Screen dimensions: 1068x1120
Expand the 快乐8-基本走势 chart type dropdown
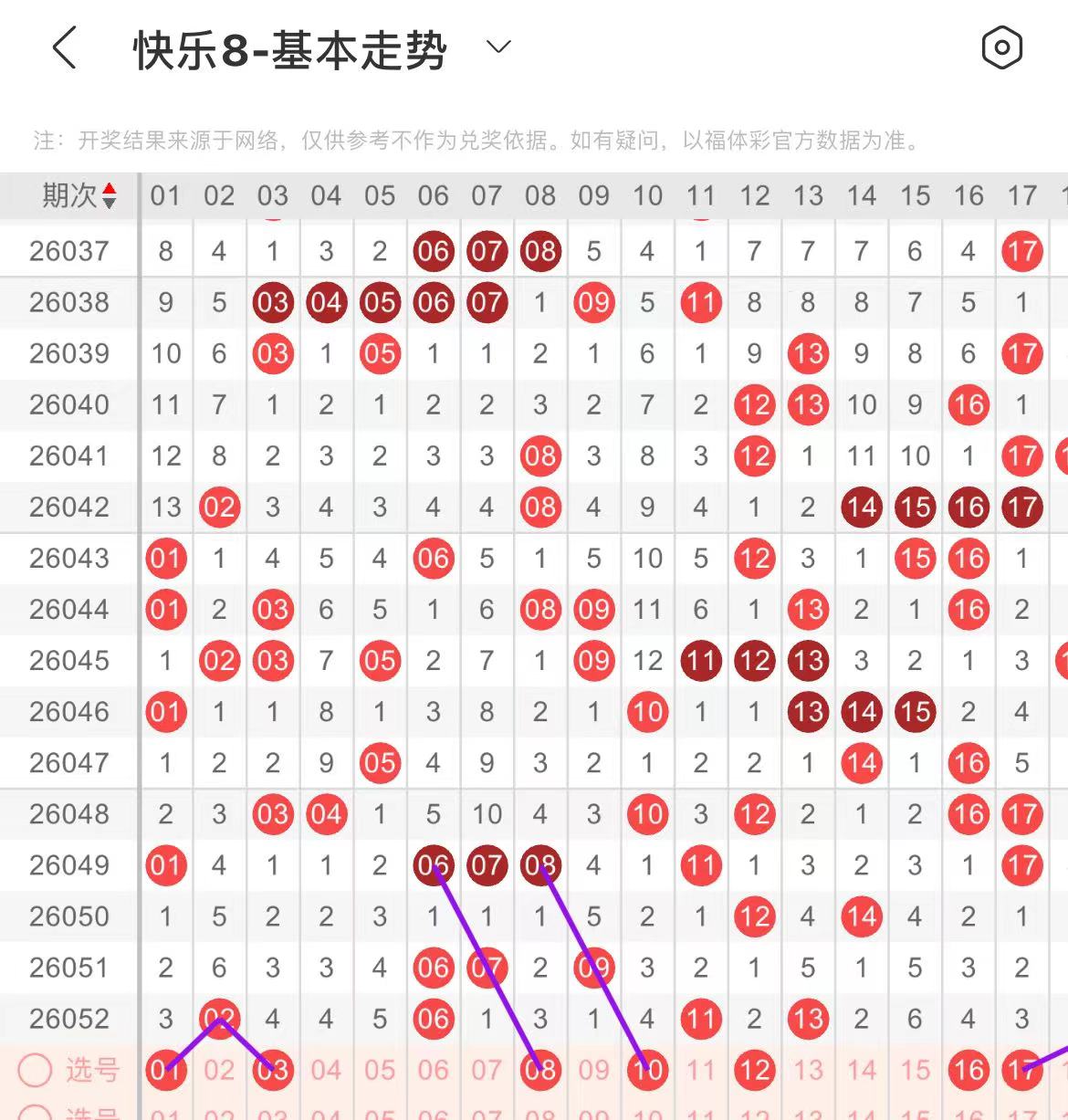(x=498, y=47)
